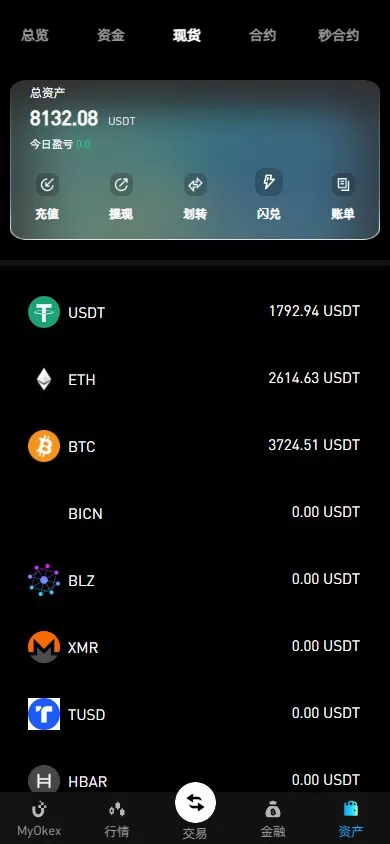Viewport: 390px width, 844px height.
Task: Switch to the 金融 finance tab
Action: coord(273,819)
